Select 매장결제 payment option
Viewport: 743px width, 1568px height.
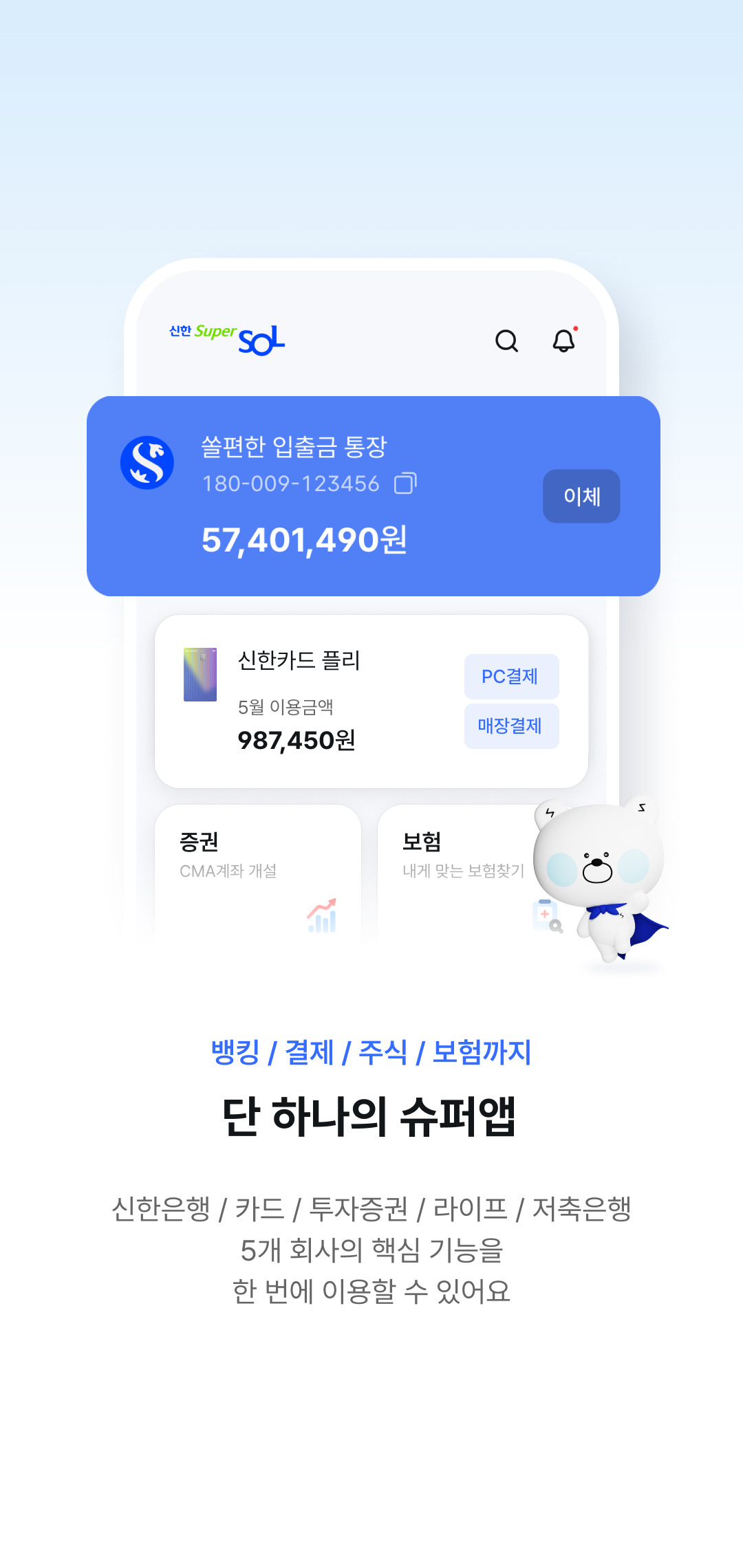(512, 726)
